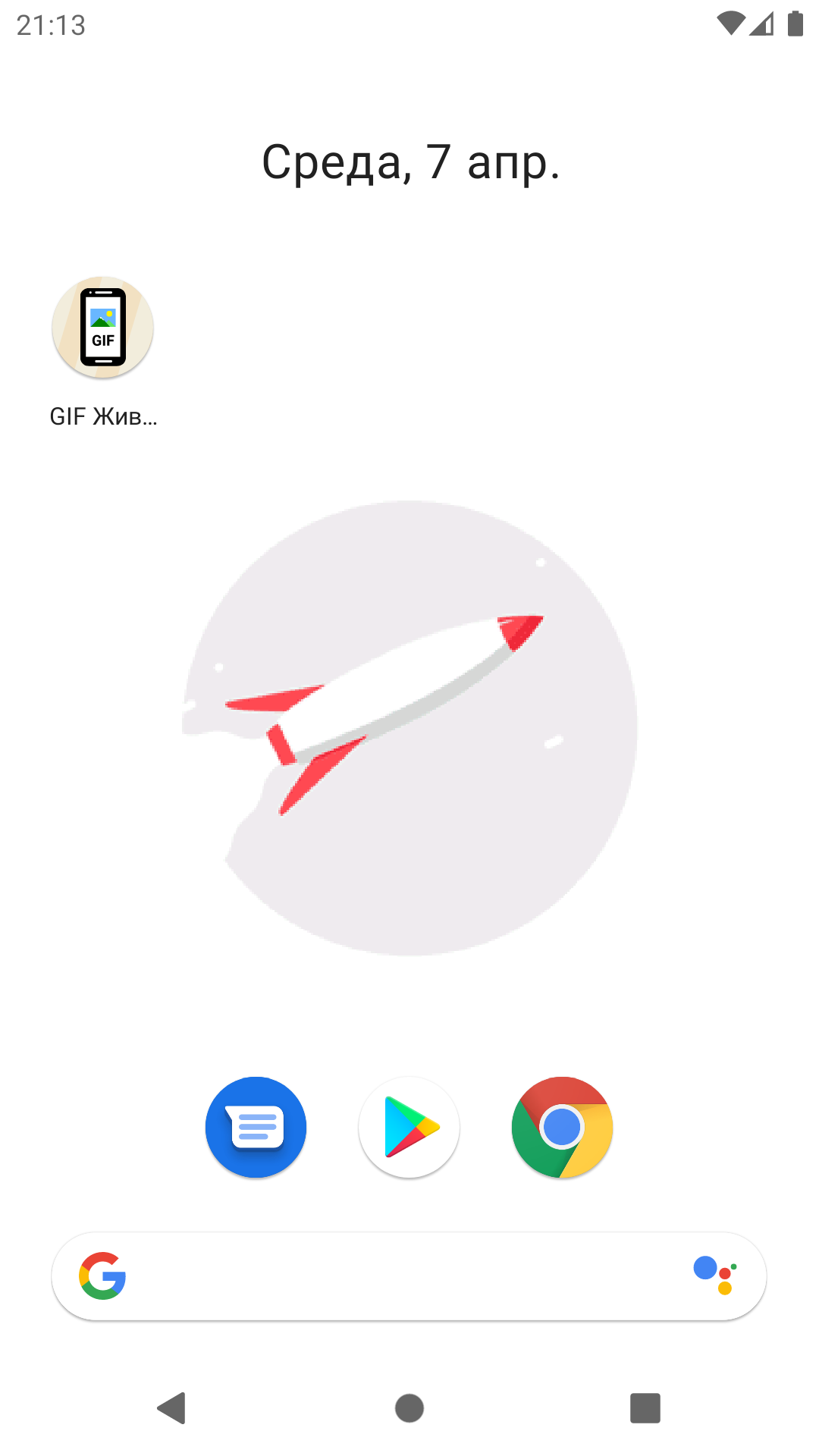
Task: Open Google Play Store
Action: [x=409, y=1127]
